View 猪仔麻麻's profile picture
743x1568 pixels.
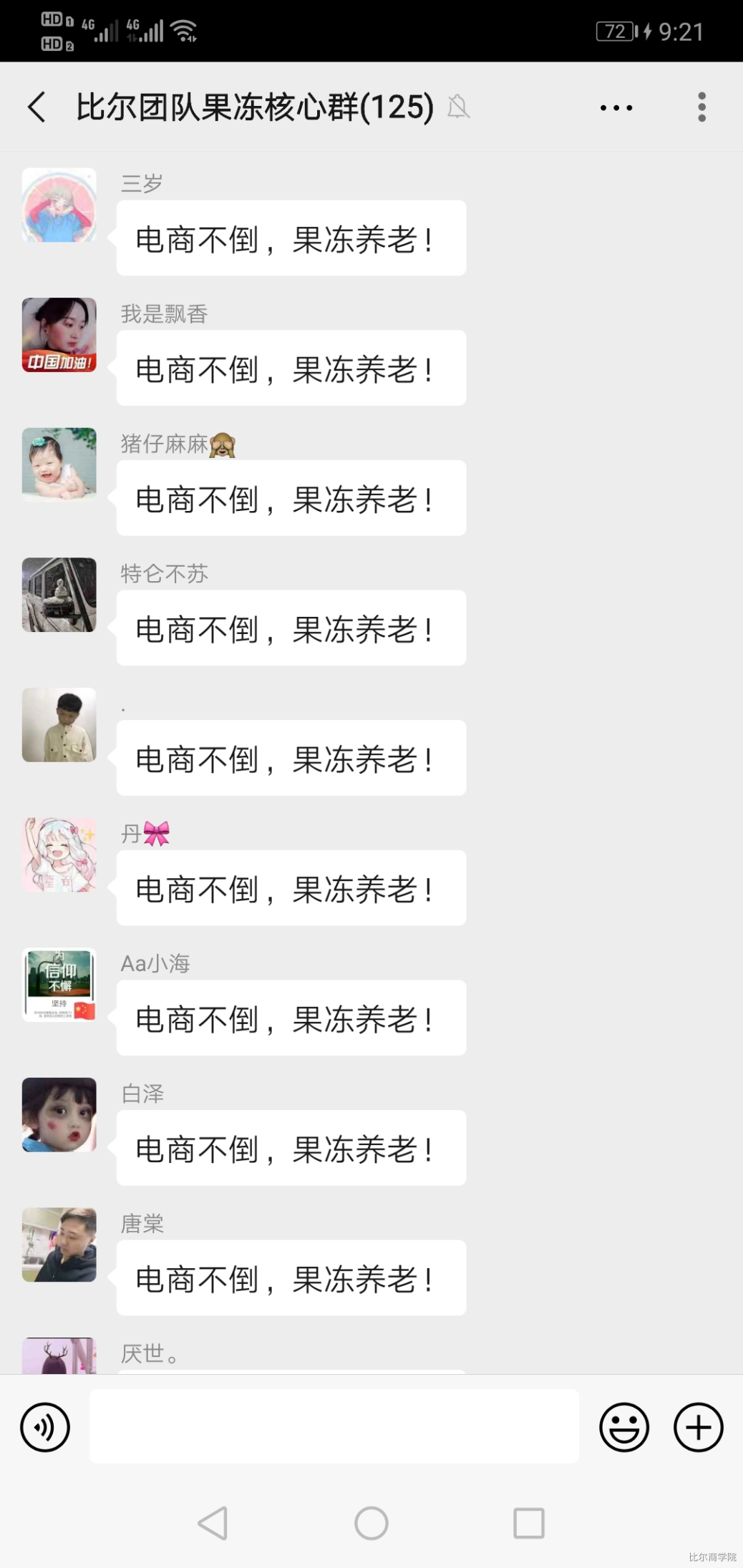tap(59, 465)
